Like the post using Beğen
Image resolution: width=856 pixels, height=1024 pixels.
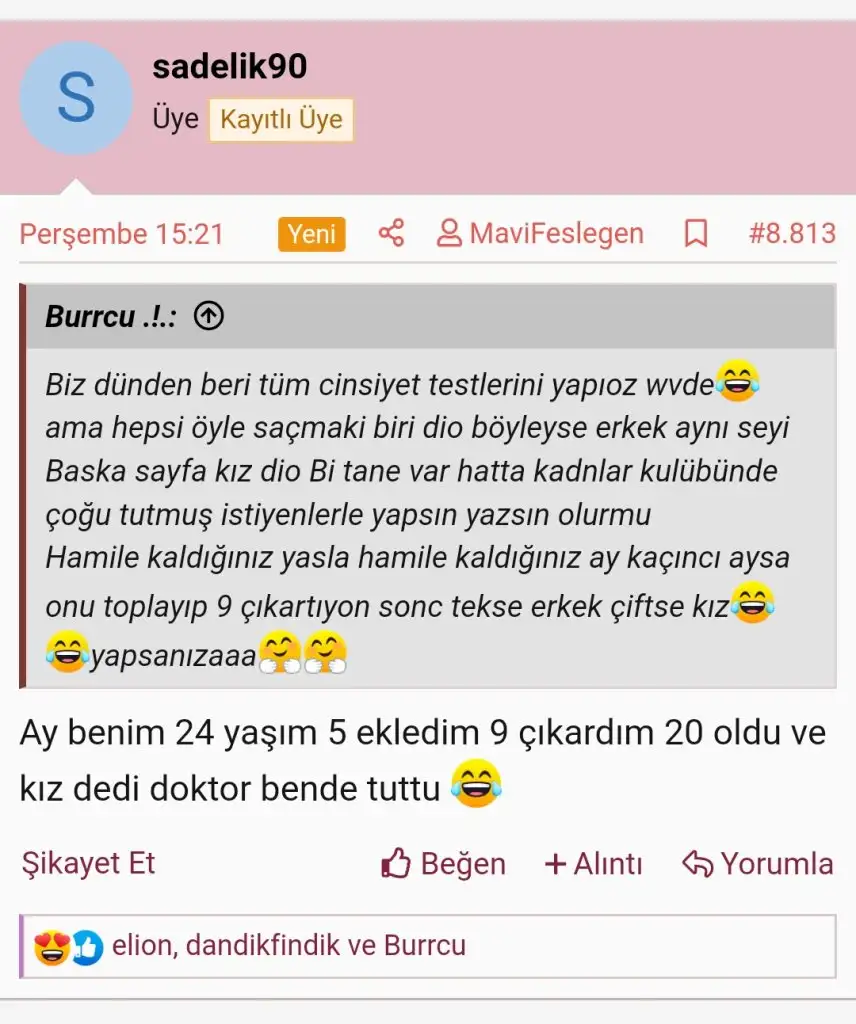click(x=462, y=863)
